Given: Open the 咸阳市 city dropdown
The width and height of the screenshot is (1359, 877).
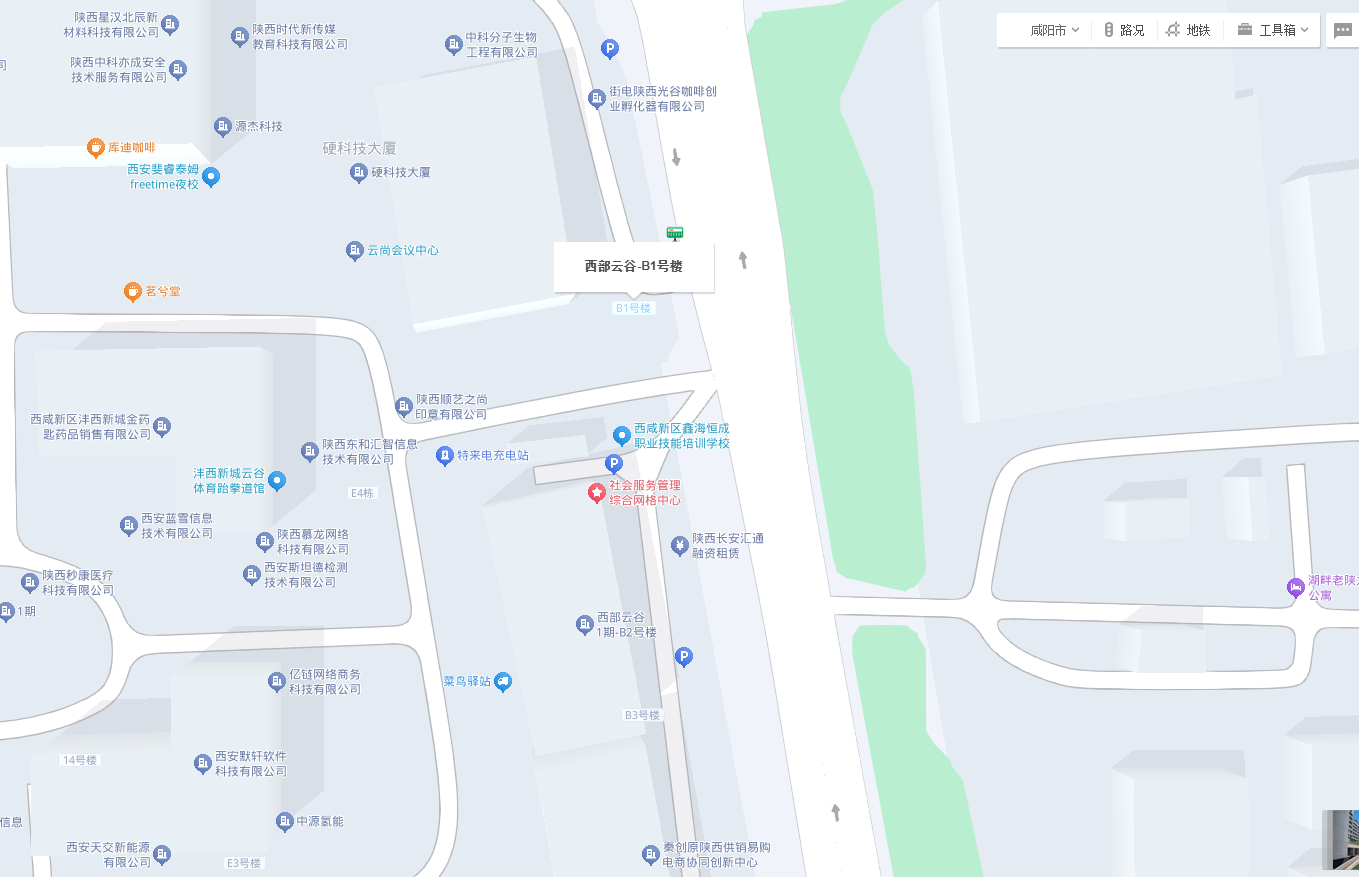Looking at the screenshot, I should pyautogui.click(x=1053, y=30).
